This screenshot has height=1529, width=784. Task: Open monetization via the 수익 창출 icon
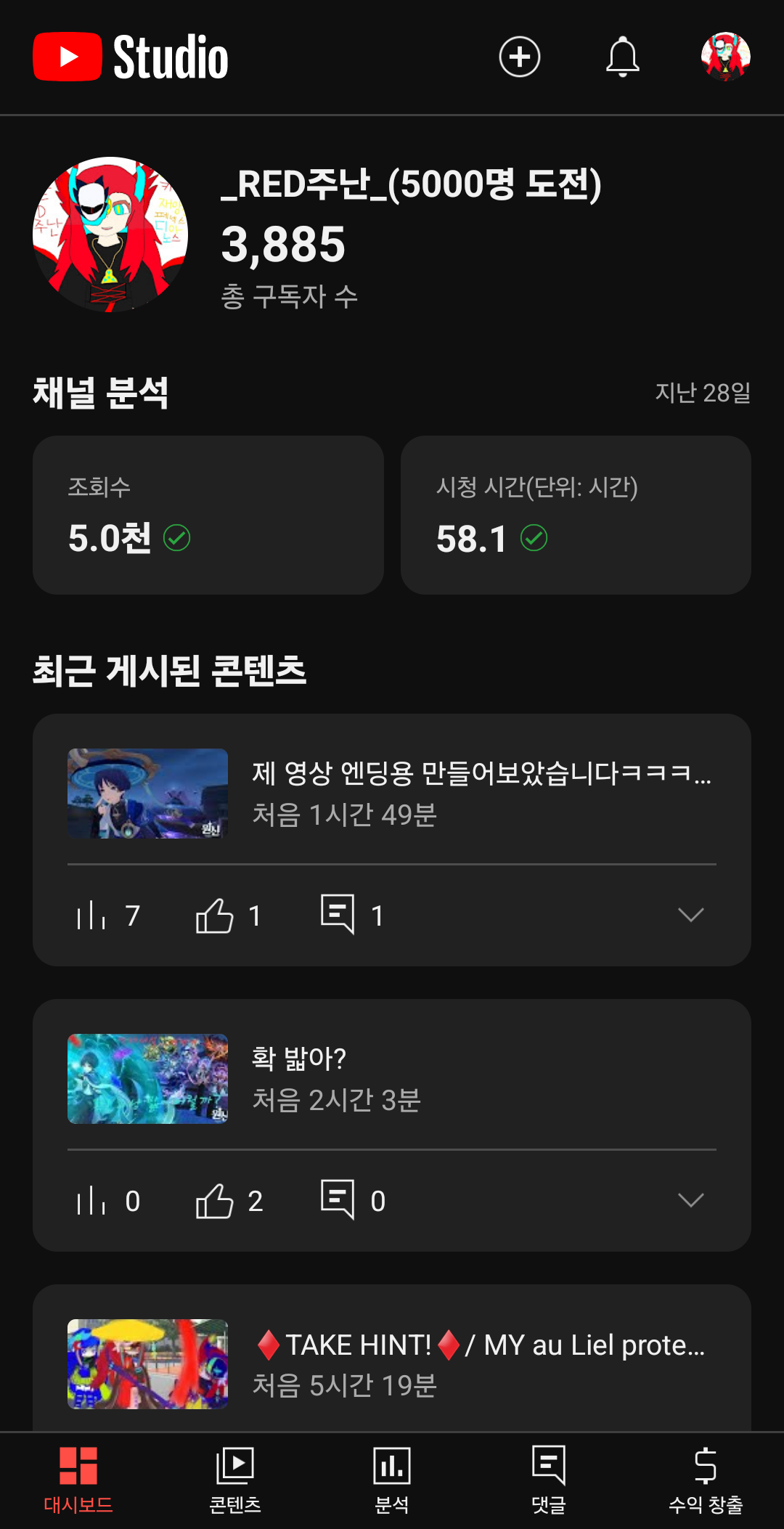click(x=705, y=1467)
